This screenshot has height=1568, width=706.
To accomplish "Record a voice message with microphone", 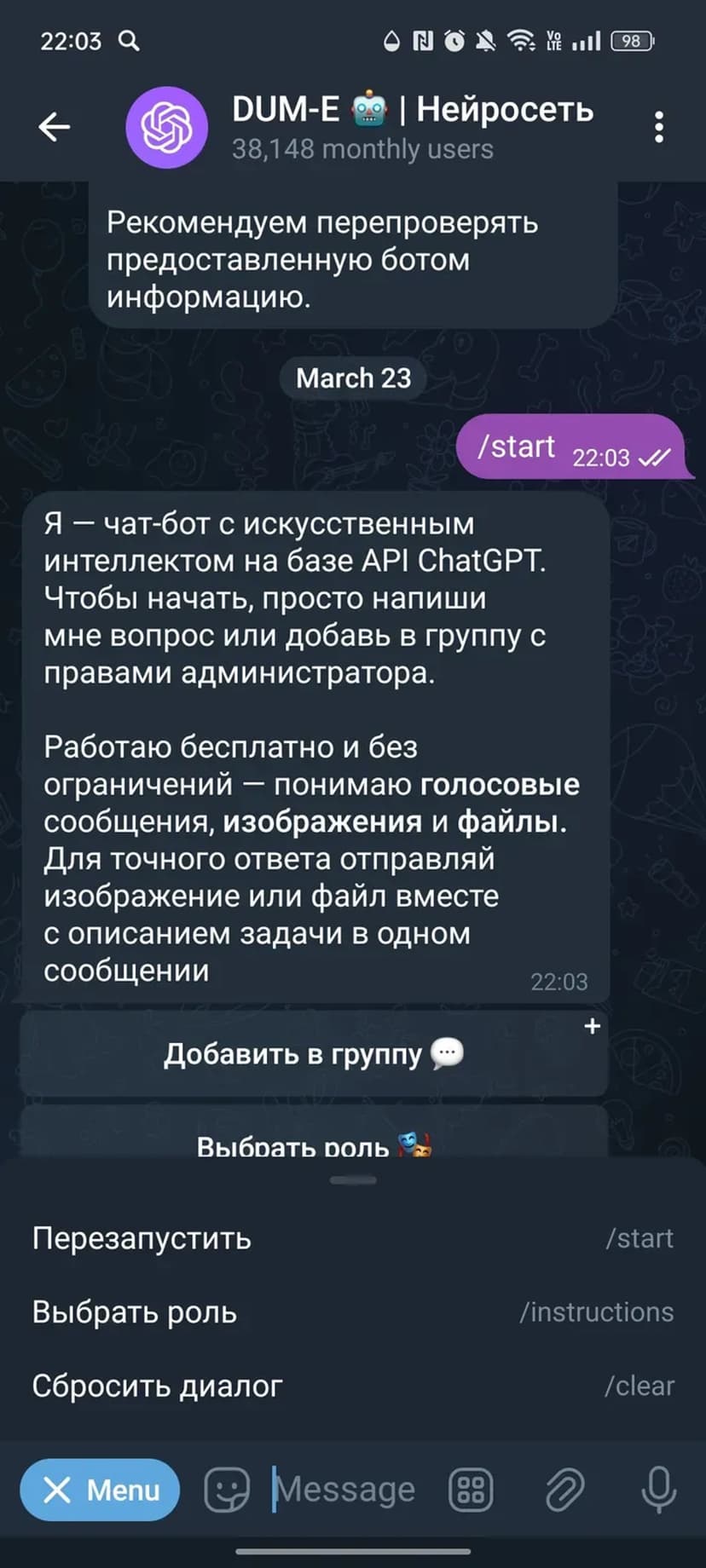I will tap(658, 1490).
